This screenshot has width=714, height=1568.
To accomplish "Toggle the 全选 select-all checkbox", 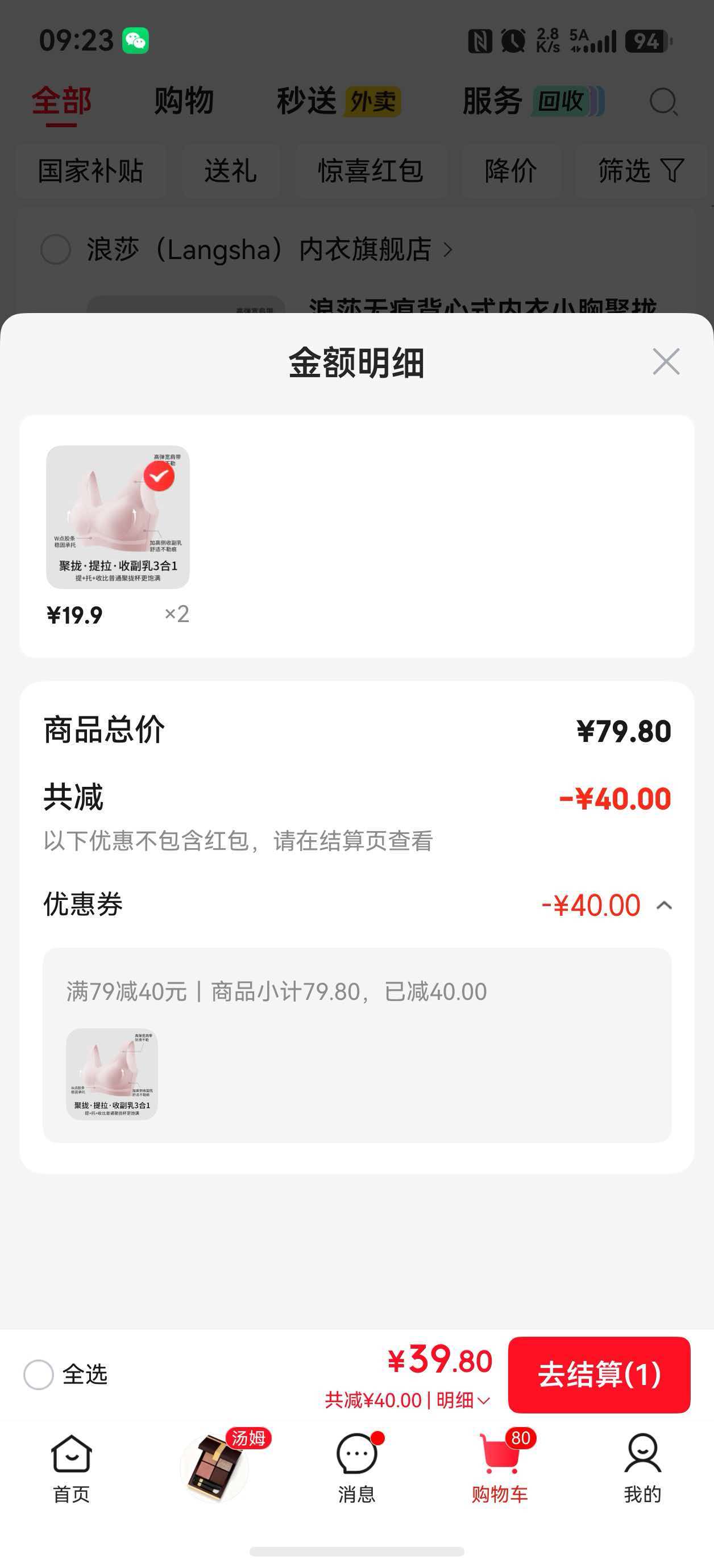I will [x=39, y=1374].
